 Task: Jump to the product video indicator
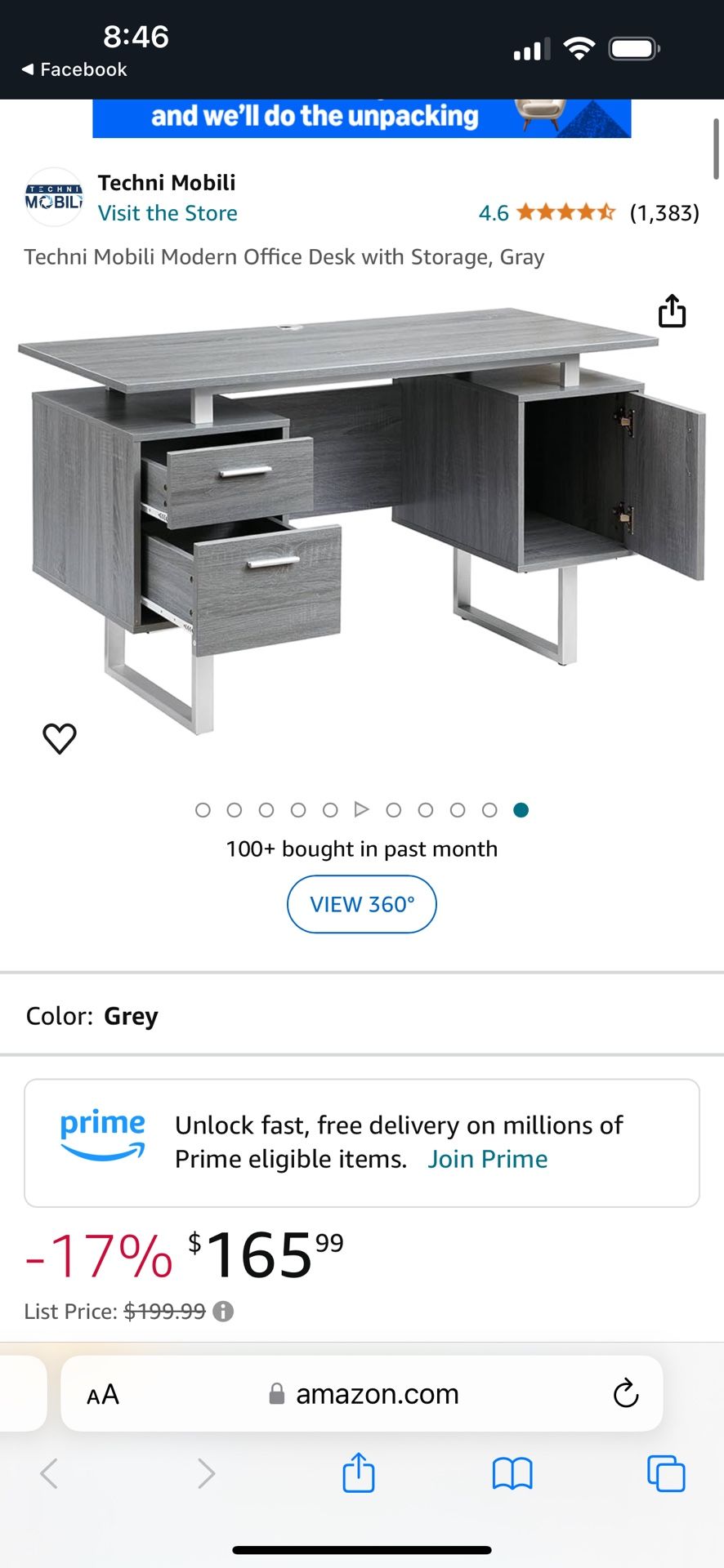click(x=361, y=809)
